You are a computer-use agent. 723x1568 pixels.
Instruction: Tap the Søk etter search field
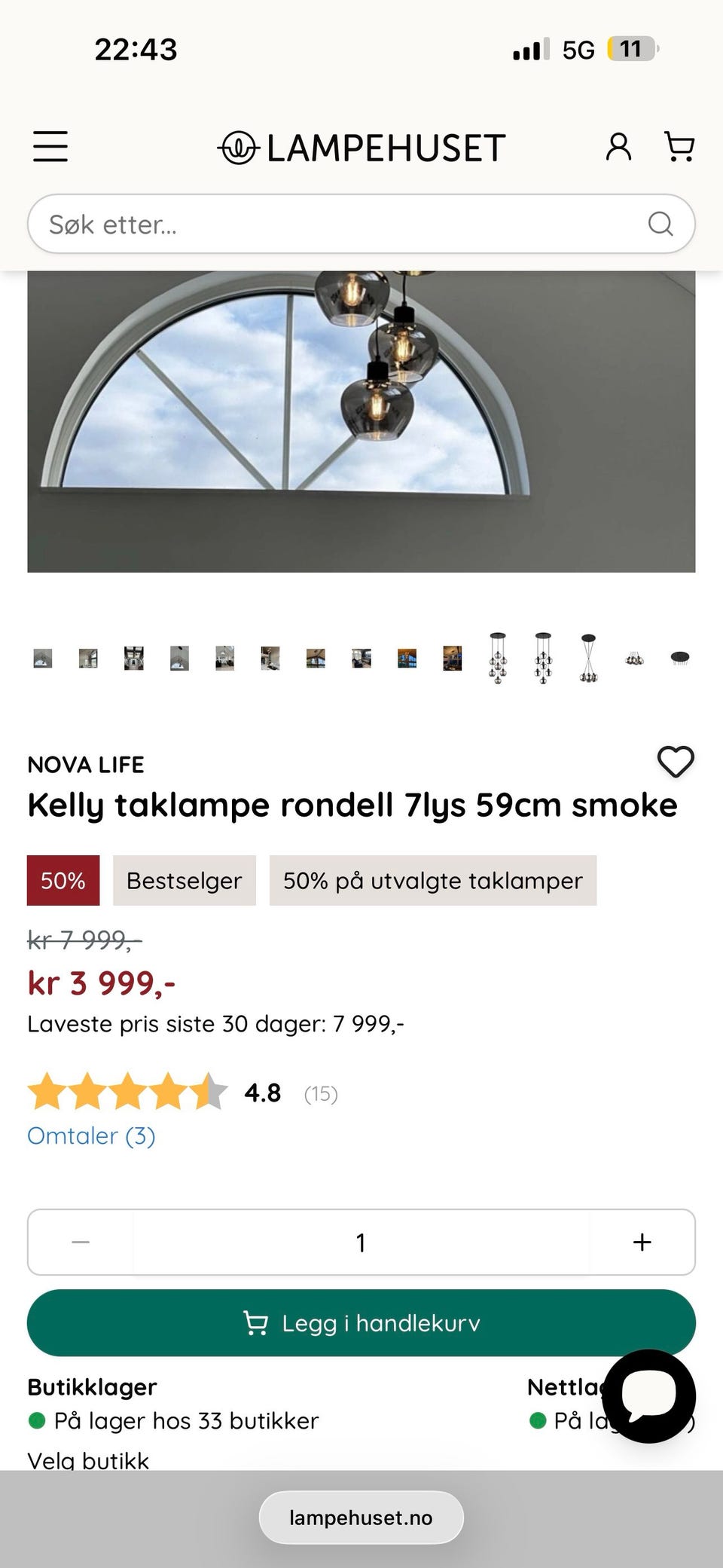(361, 224)
